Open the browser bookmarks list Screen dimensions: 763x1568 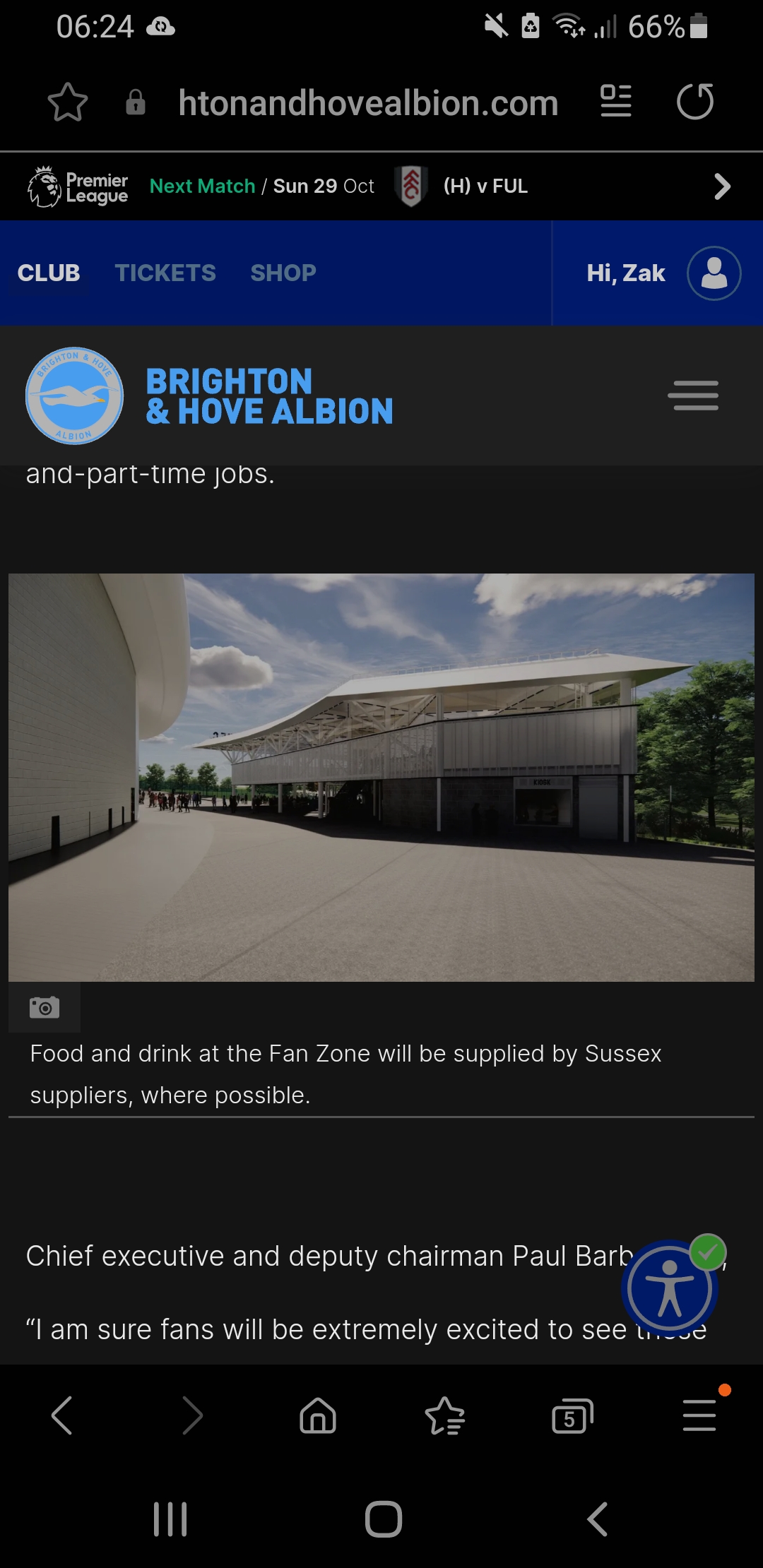[445, 1415]
